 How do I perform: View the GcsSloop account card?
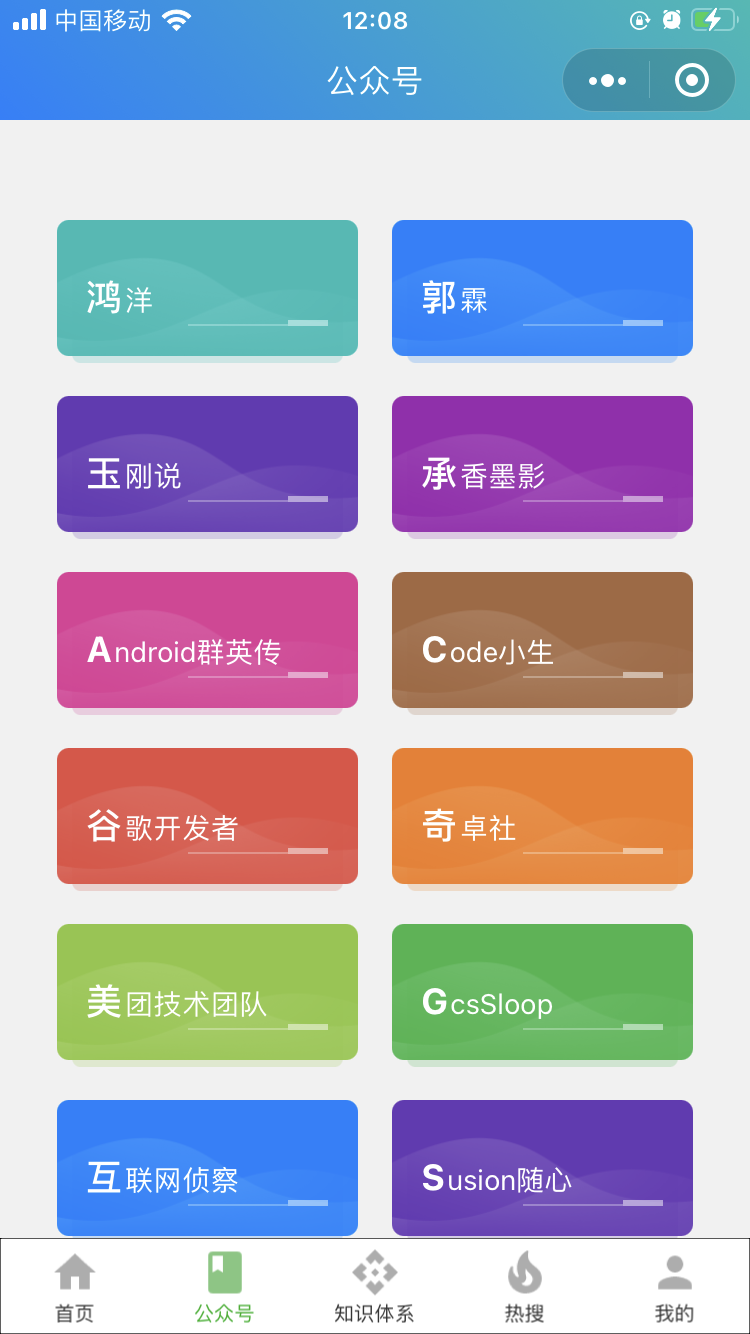pyautogui.click(x=542, y=992)
